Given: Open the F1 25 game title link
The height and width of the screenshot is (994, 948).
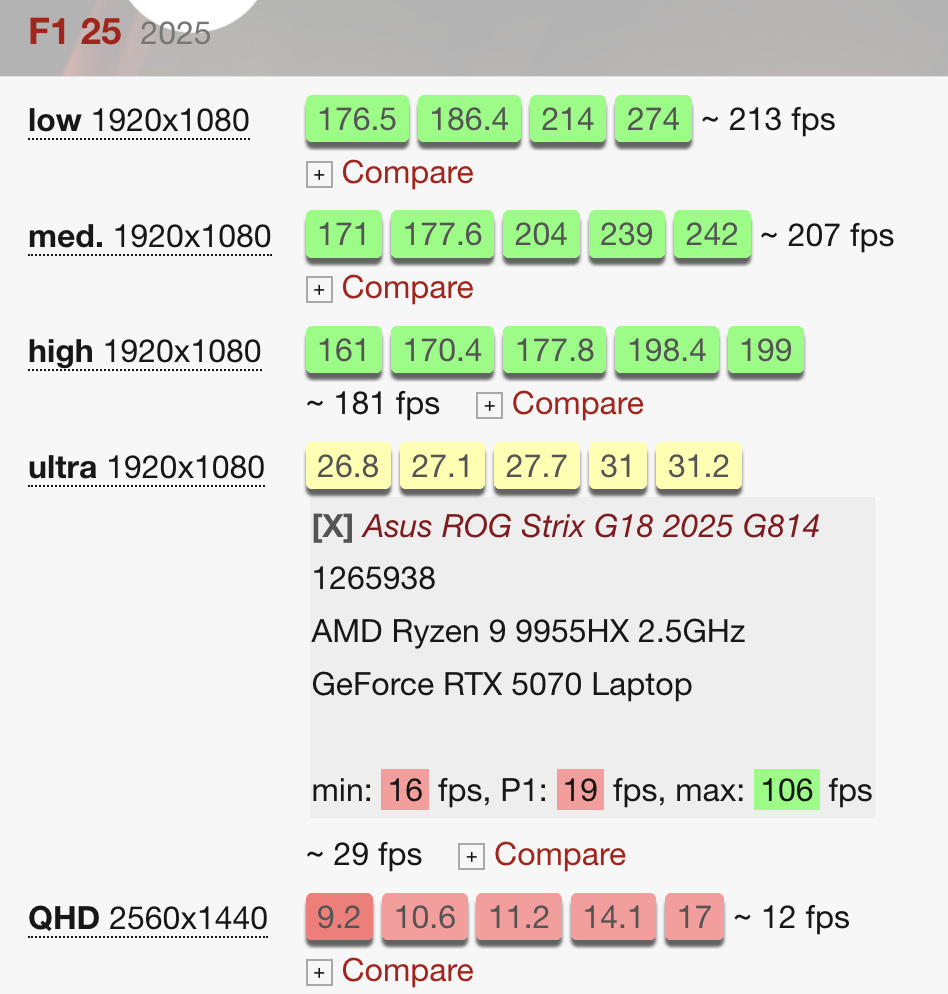Looking at the screenshot, I should [75, 32].
